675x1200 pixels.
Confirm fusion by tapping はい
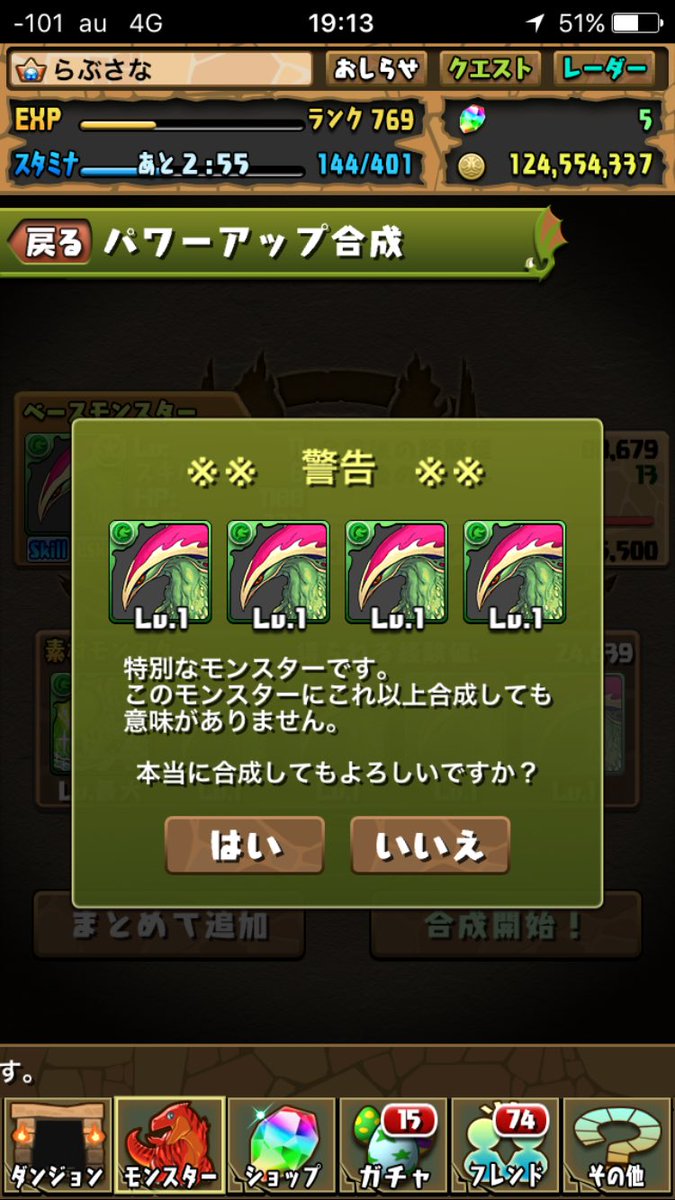tap(245, 845)
